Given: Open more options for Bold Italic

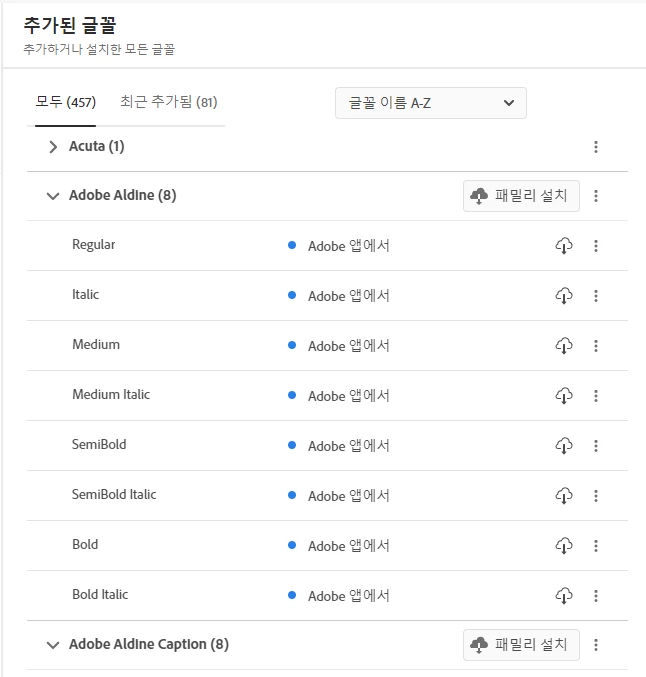Looking at the screenshot, I should click(x=596, y=596).
